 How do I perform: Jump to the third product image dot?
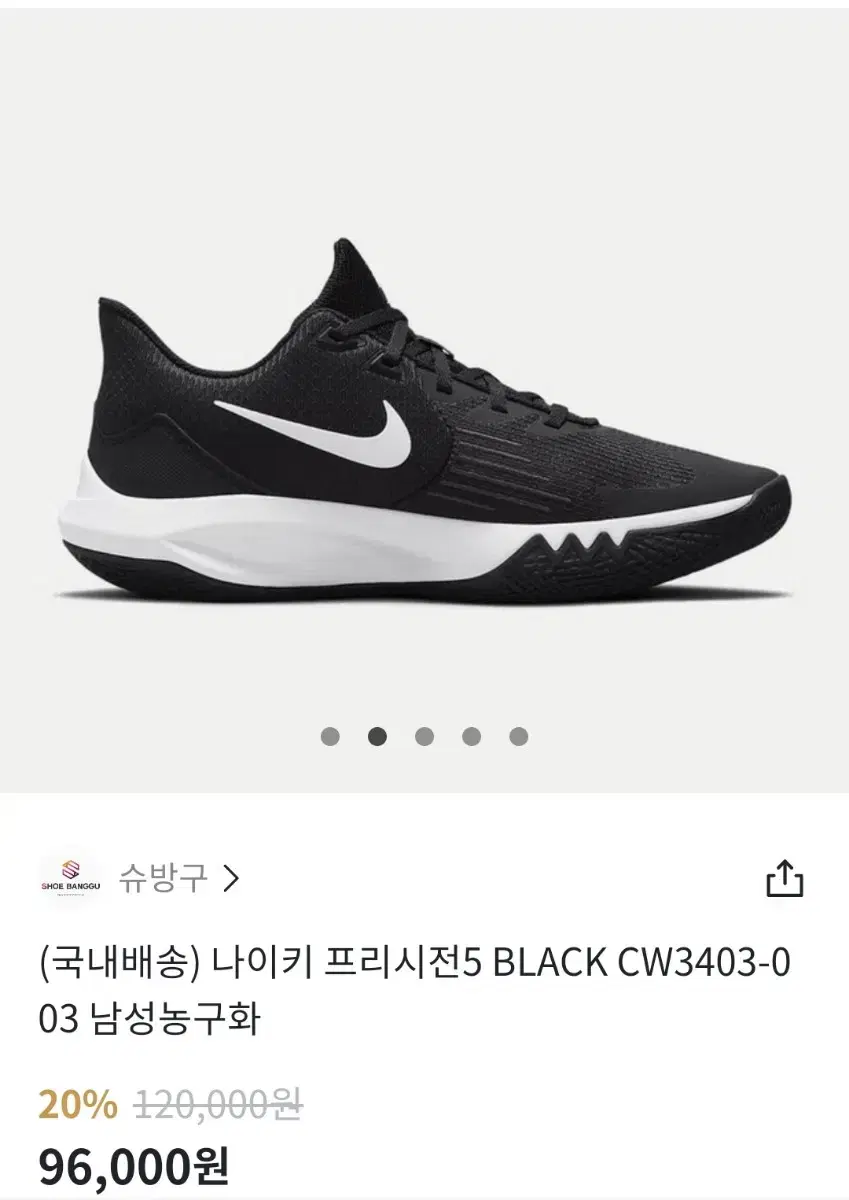point(422,735)
